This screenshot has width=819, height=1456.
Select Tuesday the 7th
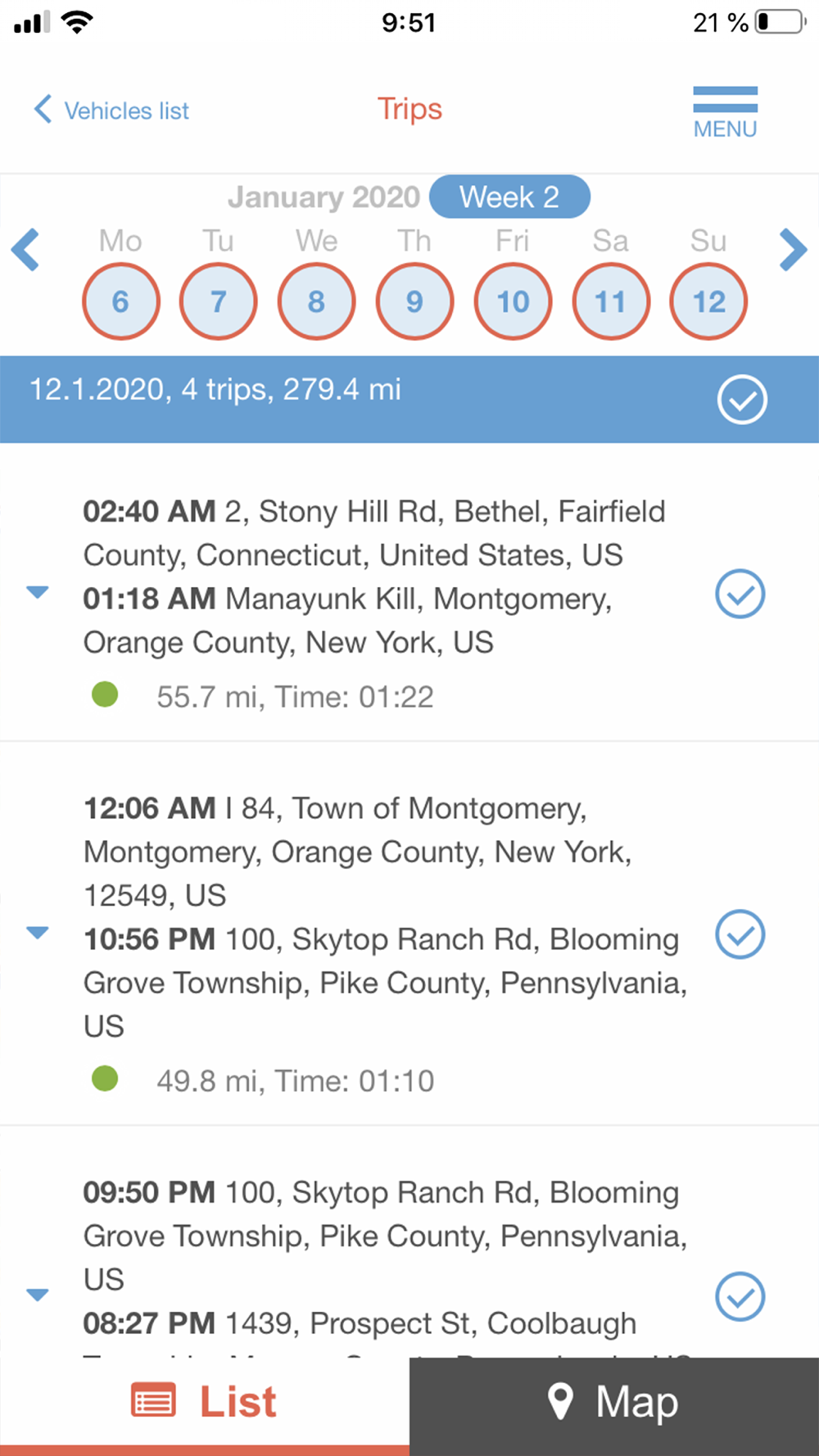tap(219, 301)
